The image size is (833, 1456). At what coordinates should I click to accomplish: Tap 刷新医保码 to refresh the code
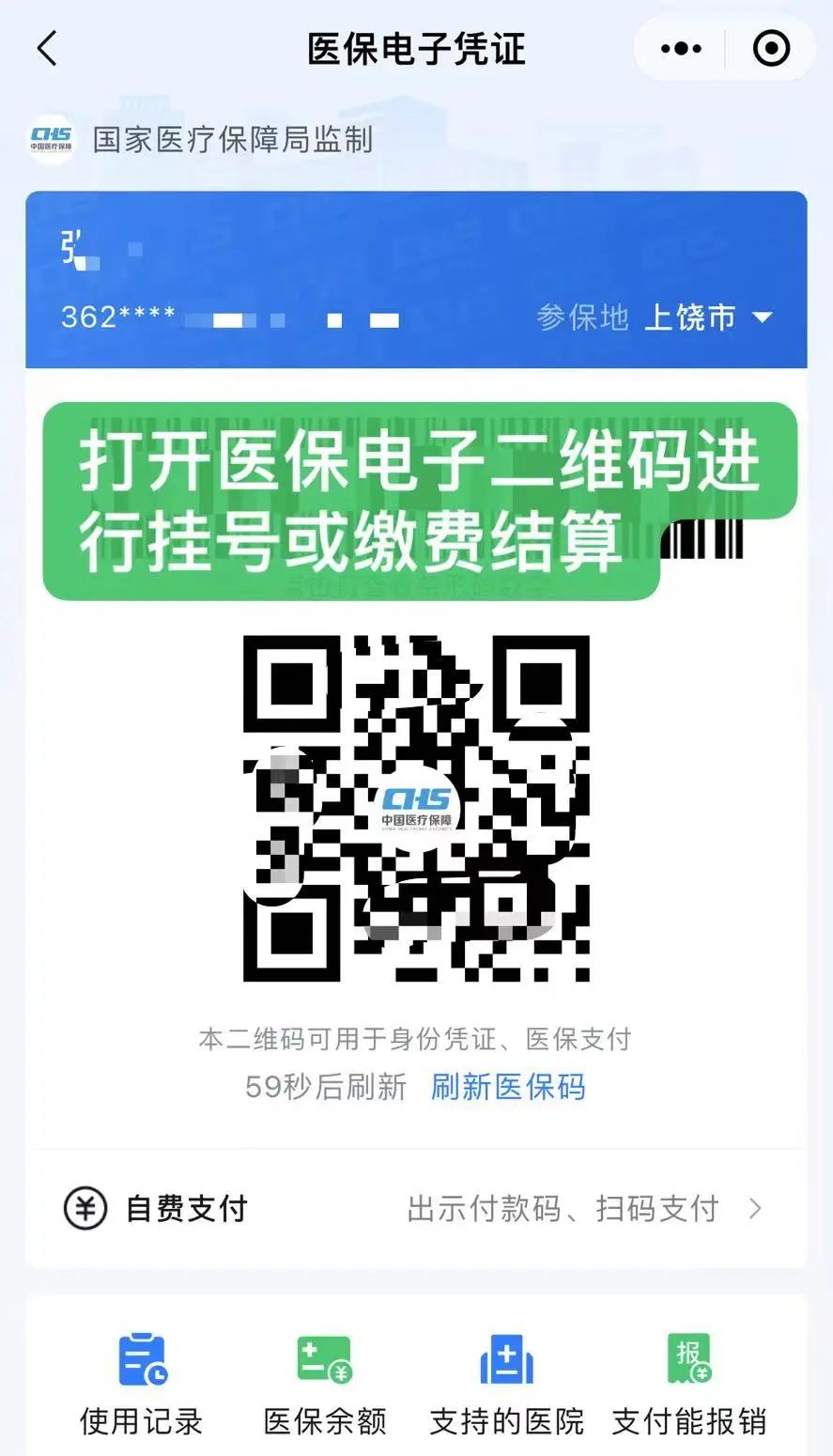508,1087
